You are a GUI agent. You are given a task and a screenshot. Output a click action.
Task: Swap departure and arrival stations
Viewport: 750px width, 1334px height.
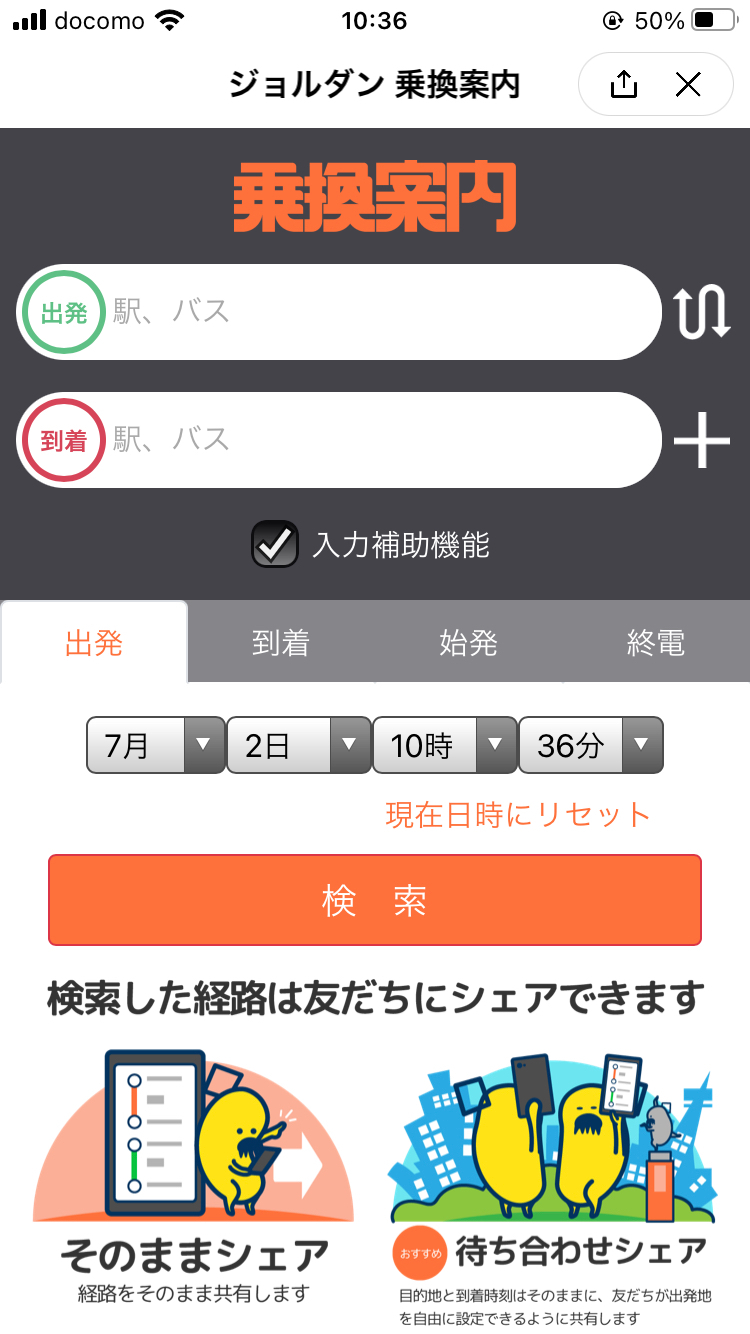point(702,312)
